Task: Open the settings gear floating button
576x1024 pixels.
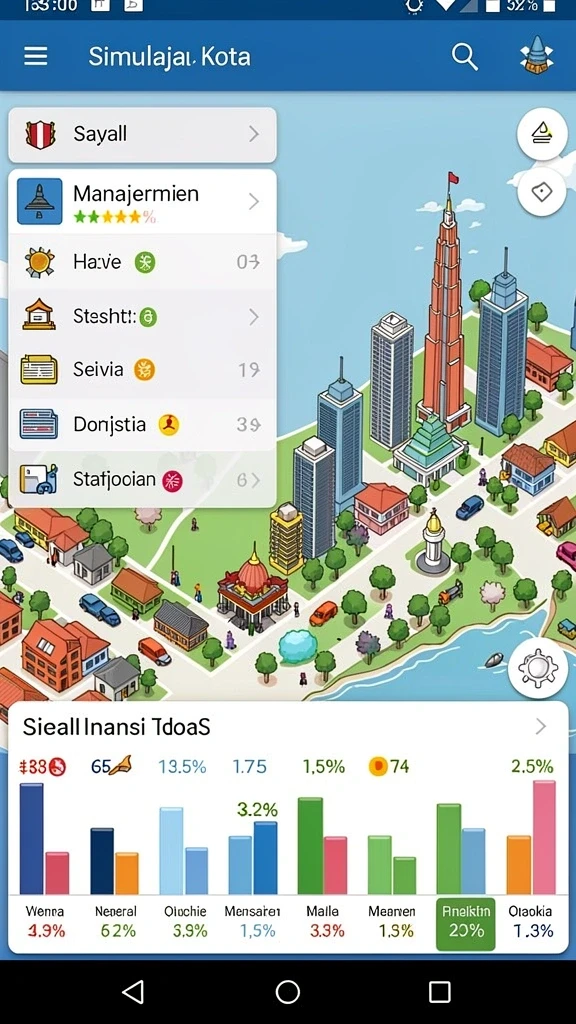Action: pos(537,668)
